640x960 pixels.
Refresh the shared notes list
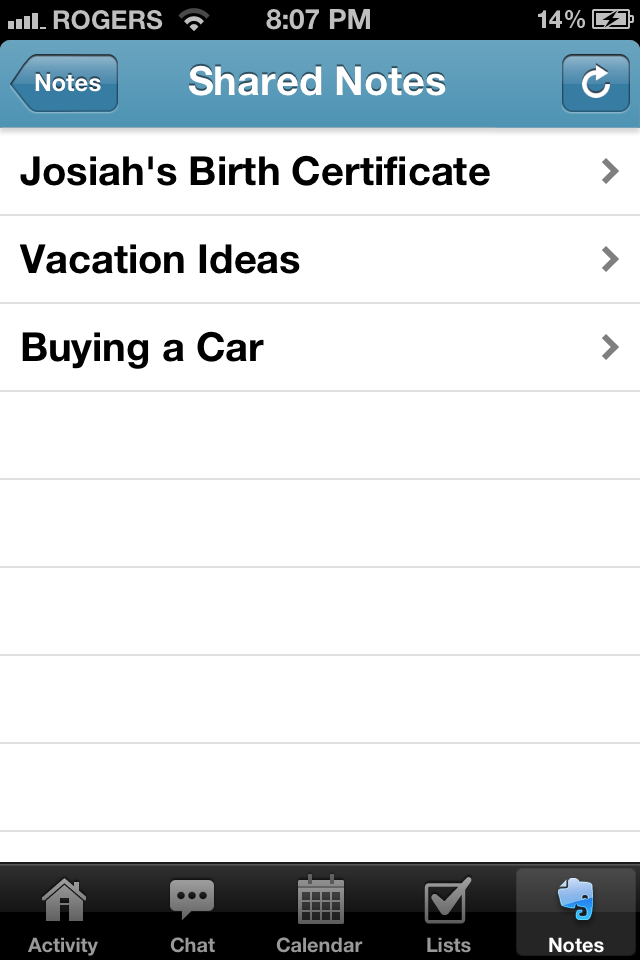point(595,83)
